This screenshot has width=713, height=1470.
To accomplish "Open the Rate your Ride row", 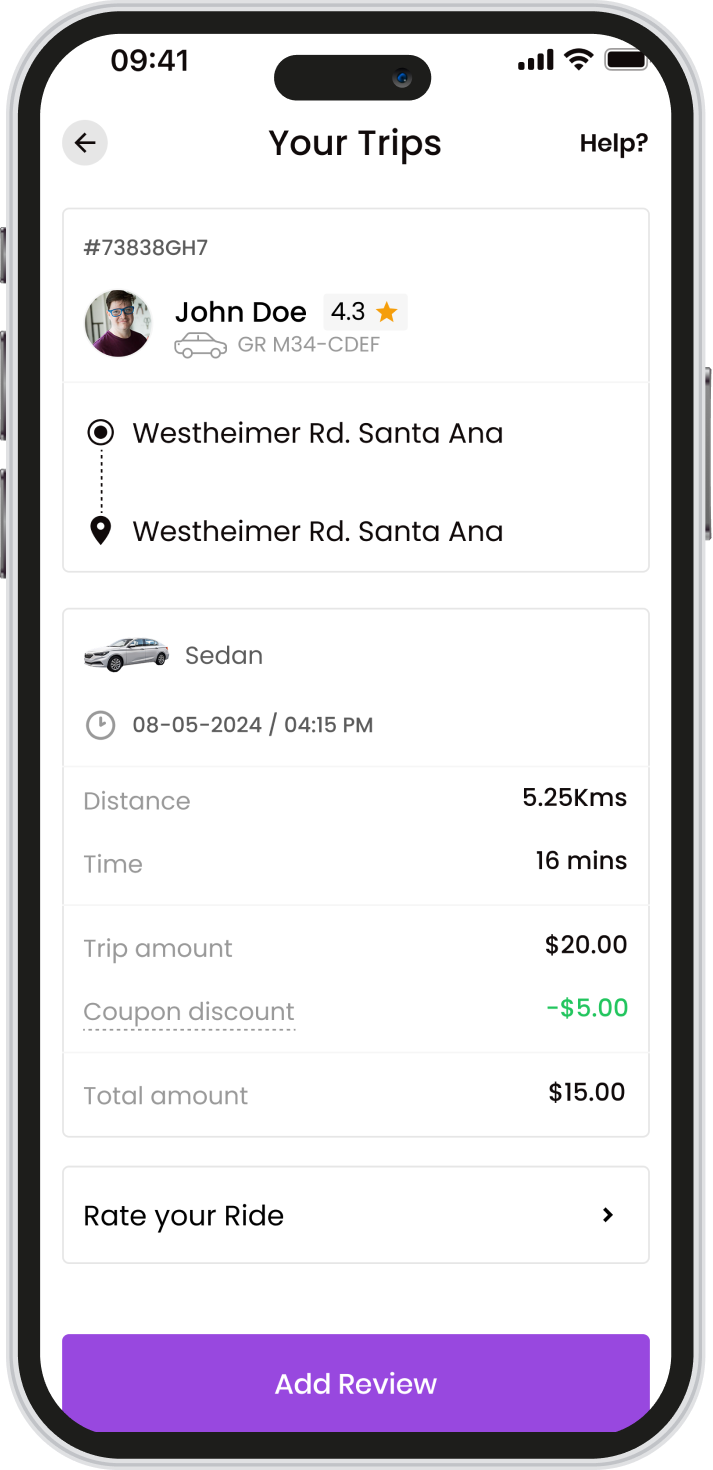I will (355, 1215).
